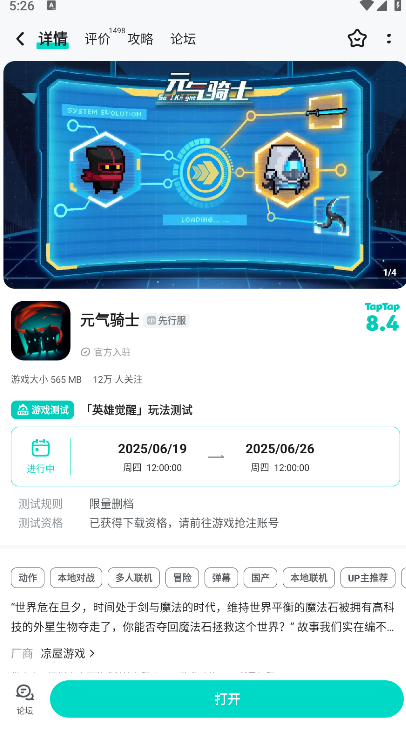
Task: Open the 论坛 icon at the bottom left
Action: pos(25,699)
